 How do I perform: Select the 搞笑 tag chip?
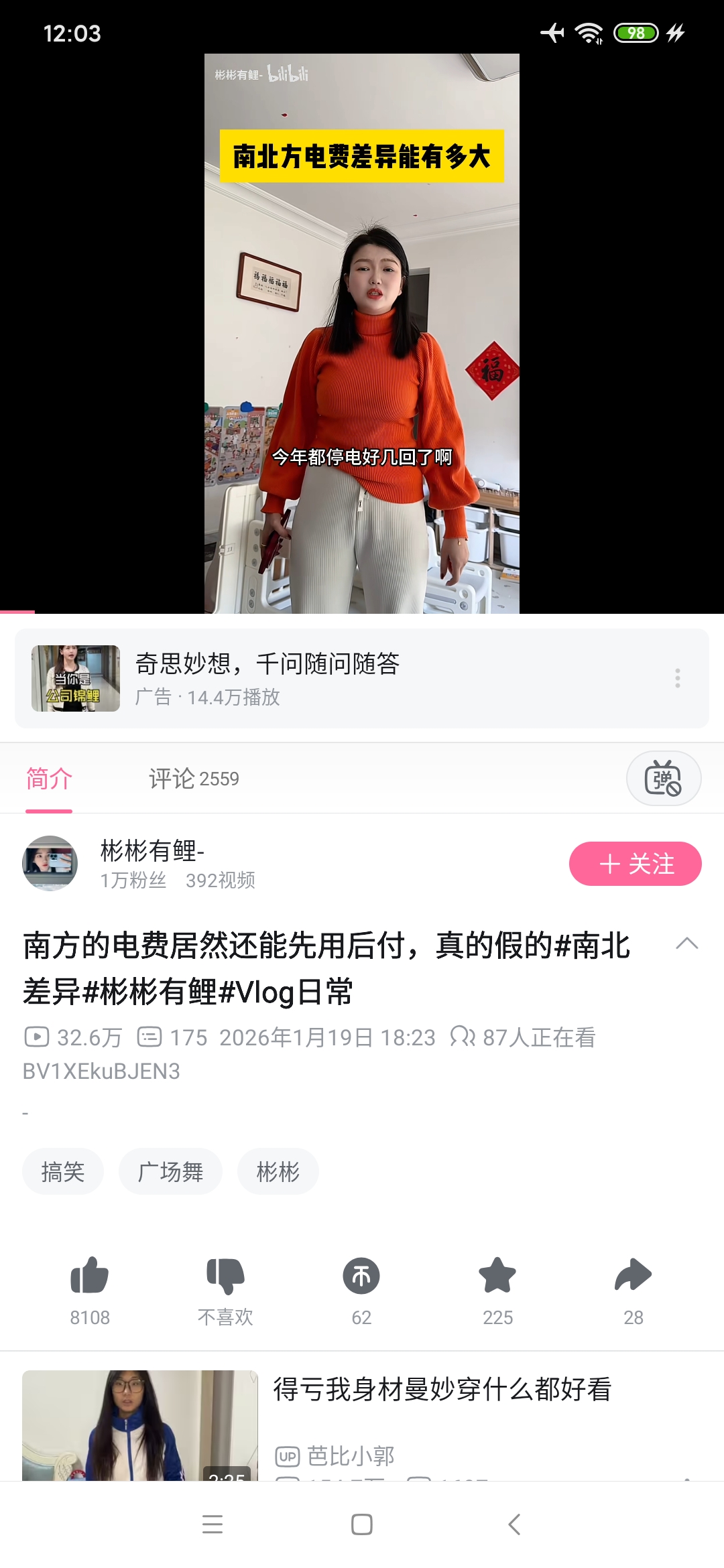(x=63, y=1172)
